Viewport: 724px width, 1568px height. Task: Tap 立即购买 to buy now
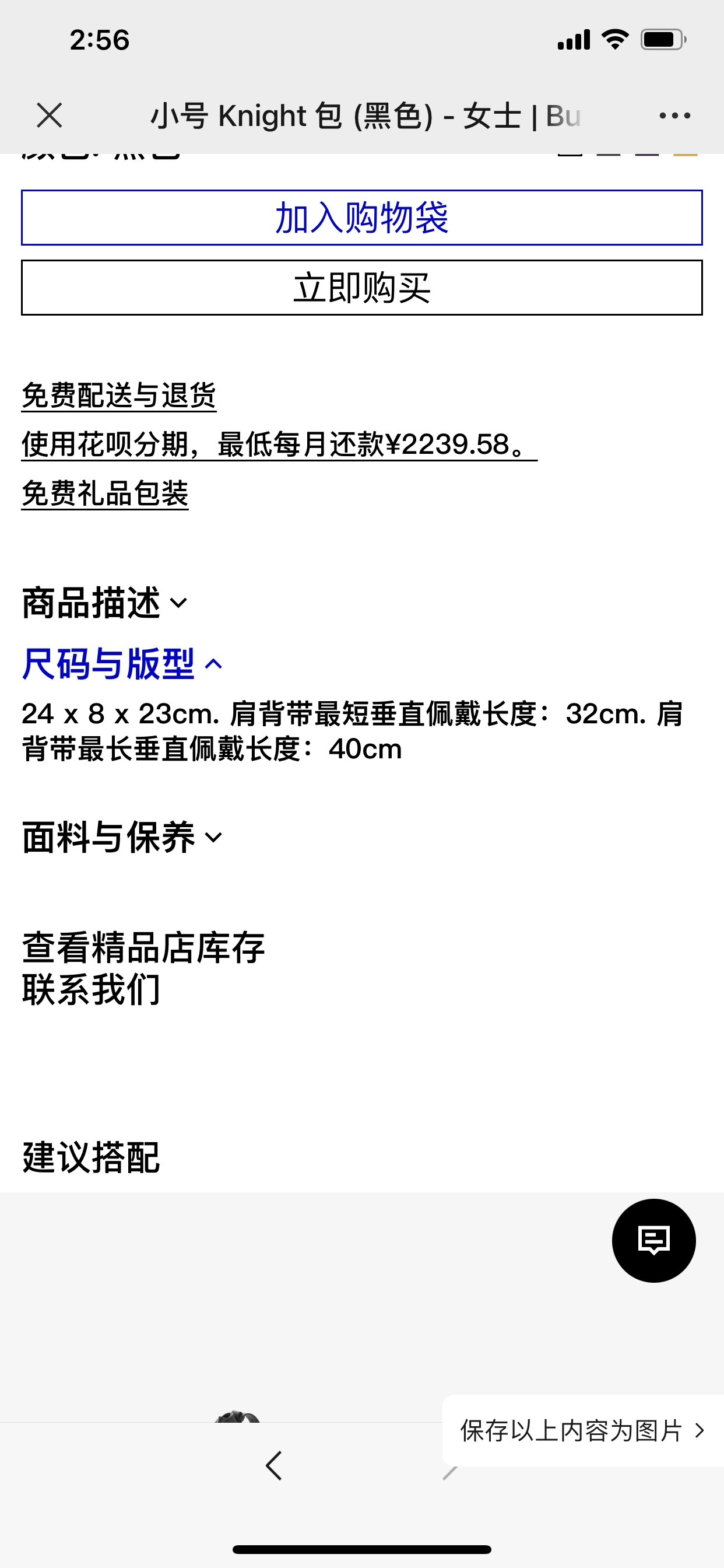pos(361,288)
